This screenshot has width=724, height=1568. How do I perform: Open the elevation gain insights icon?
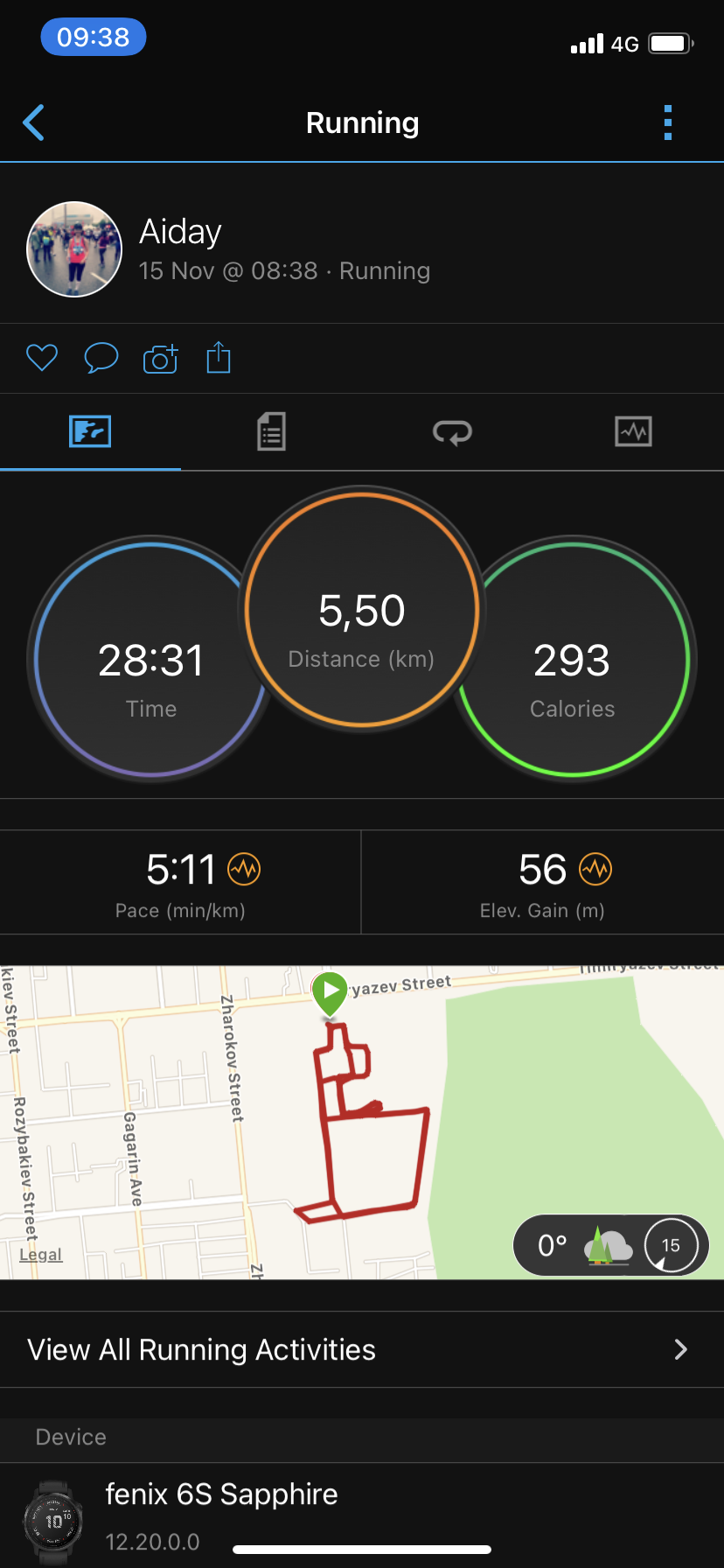[x=595, y=870]
